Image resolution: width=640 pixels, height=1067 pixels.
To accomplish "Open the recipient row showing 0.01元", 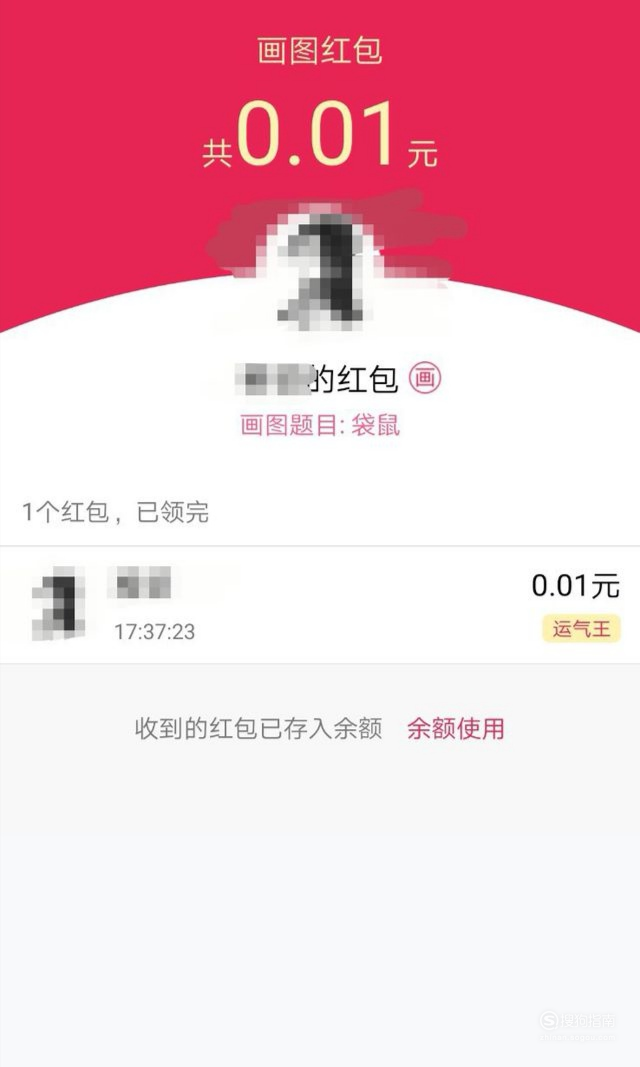I will click(x=320, y=605).
